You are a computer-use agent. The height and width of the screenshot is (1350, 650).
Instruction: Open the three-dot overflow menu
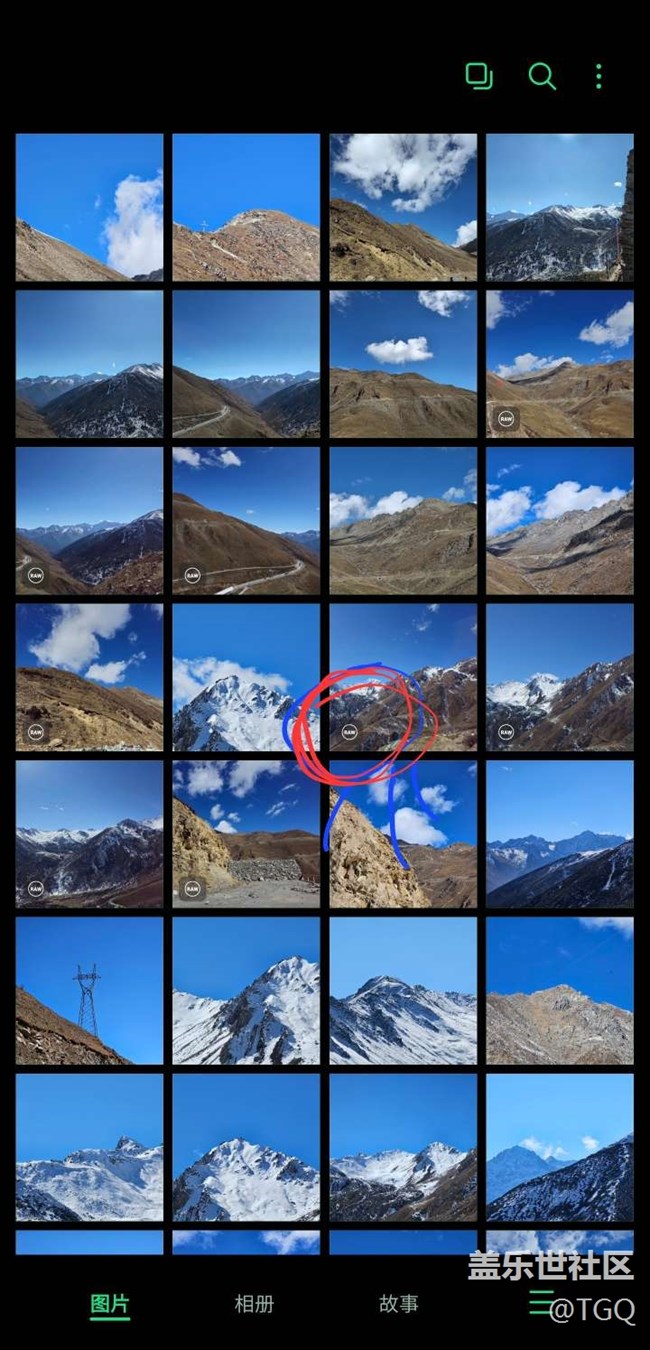598,77
